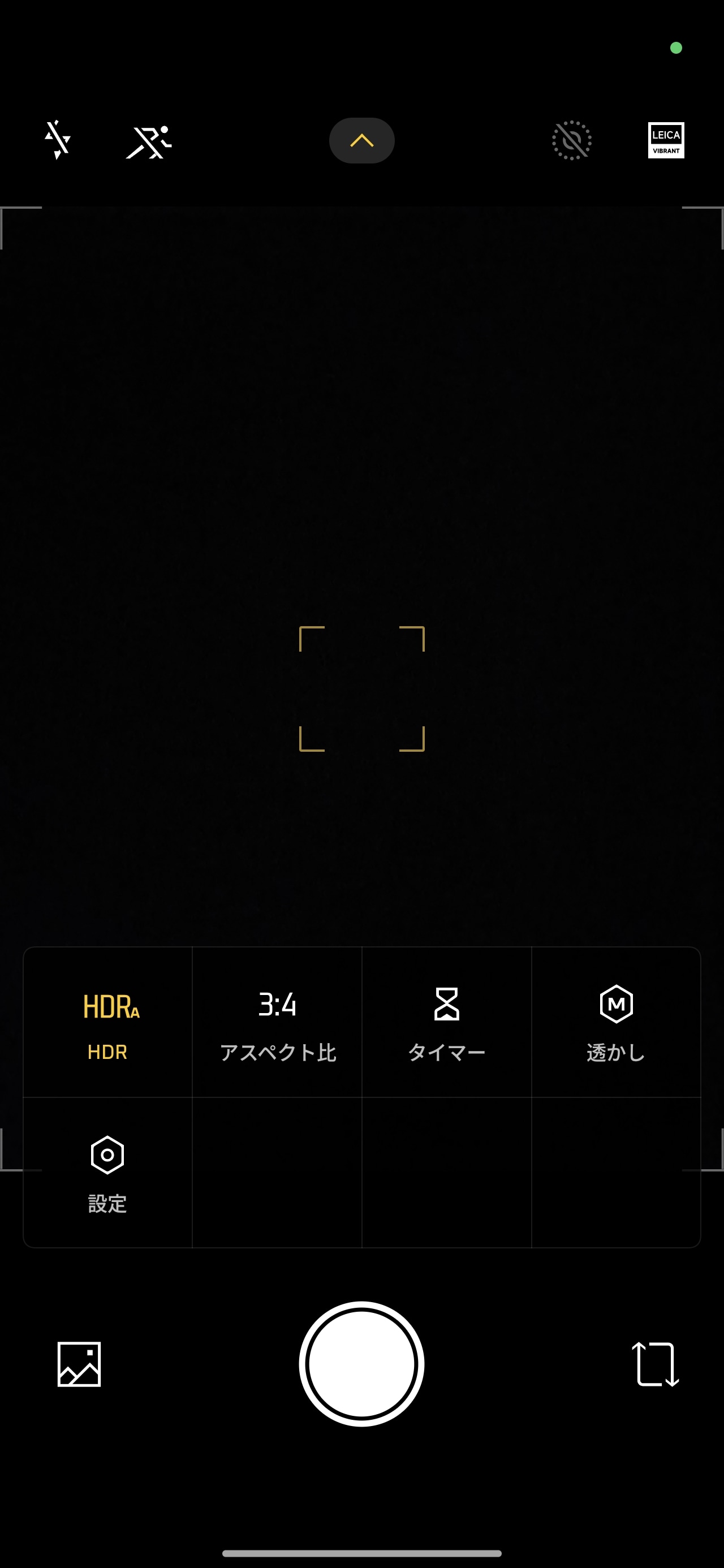The width and height of the screenshot is (724, 1568).
Task: Change the HDR mode
Action: (108, 1022)
